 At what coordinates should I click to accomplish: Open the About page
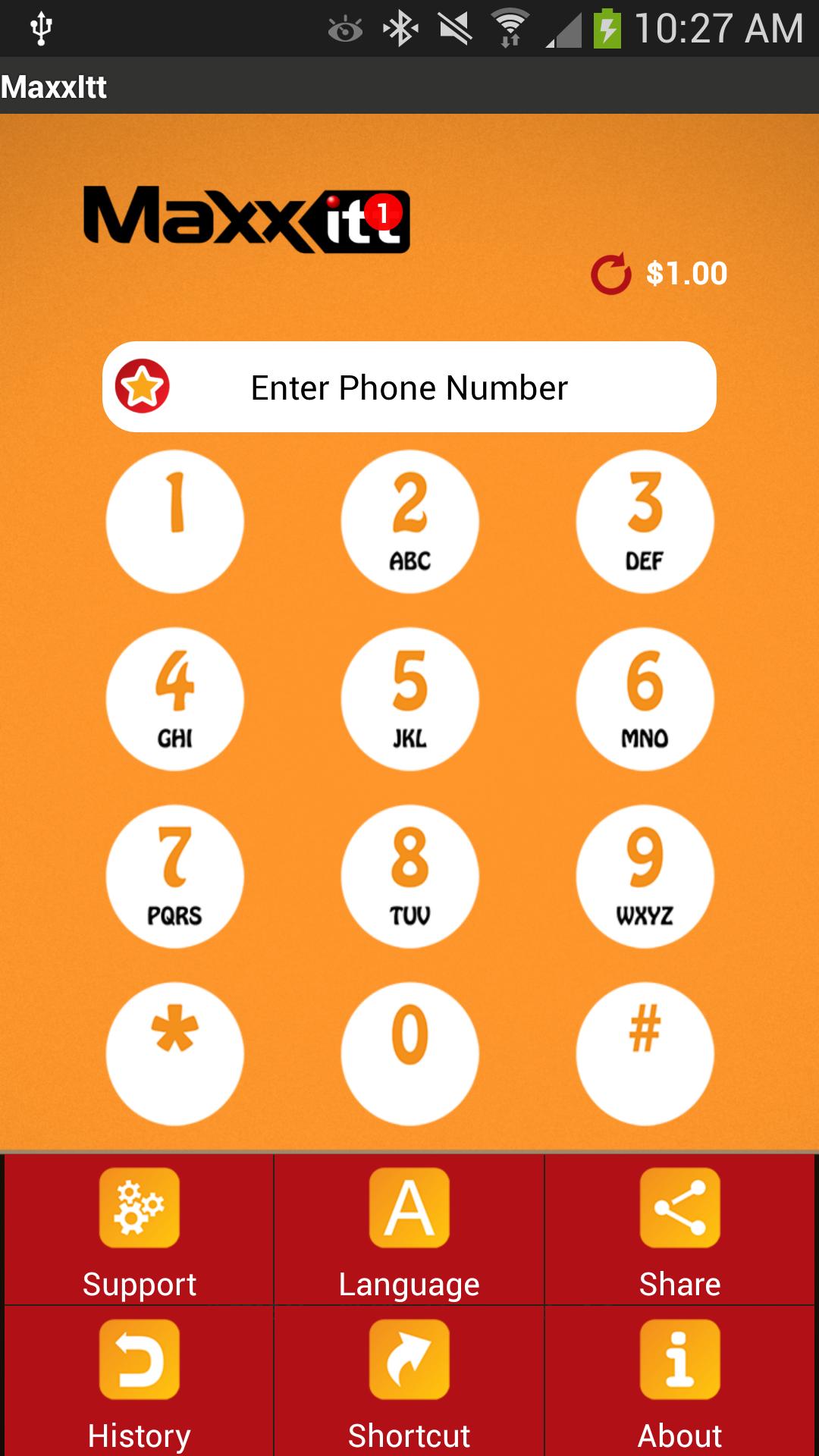pos(679,1382)
